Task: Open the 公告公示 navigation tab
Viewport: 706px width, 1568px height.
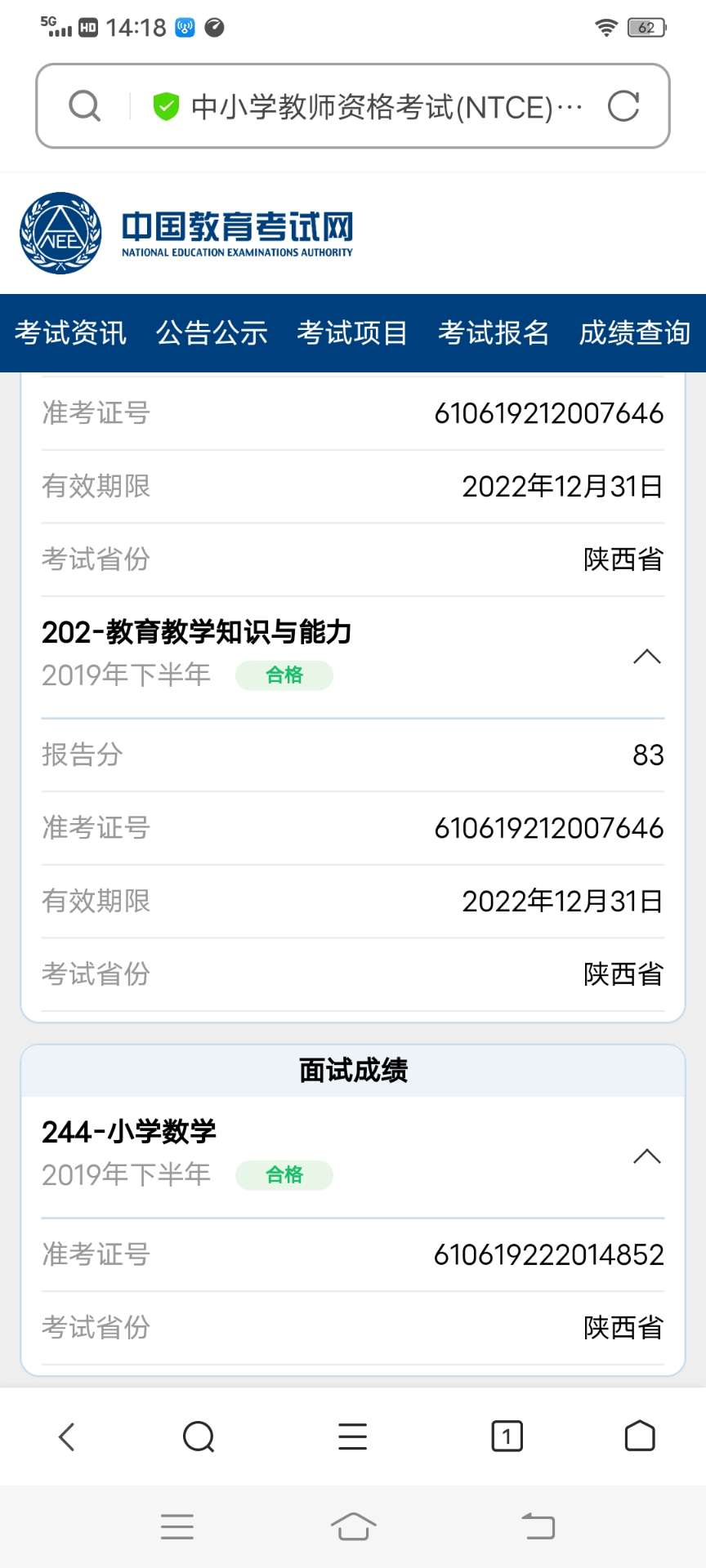Action: [212, 333]
